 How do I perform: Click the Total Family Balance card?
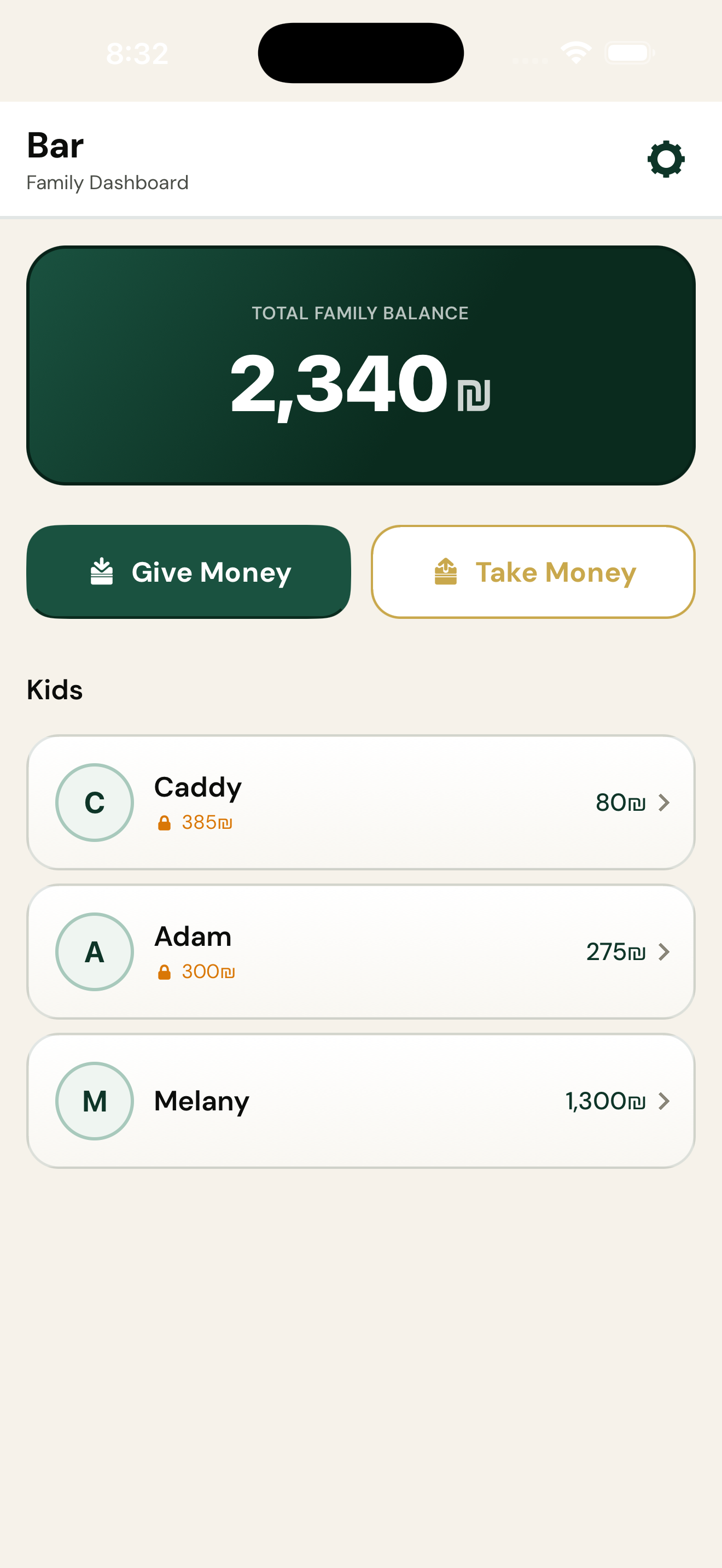[360, 364]
